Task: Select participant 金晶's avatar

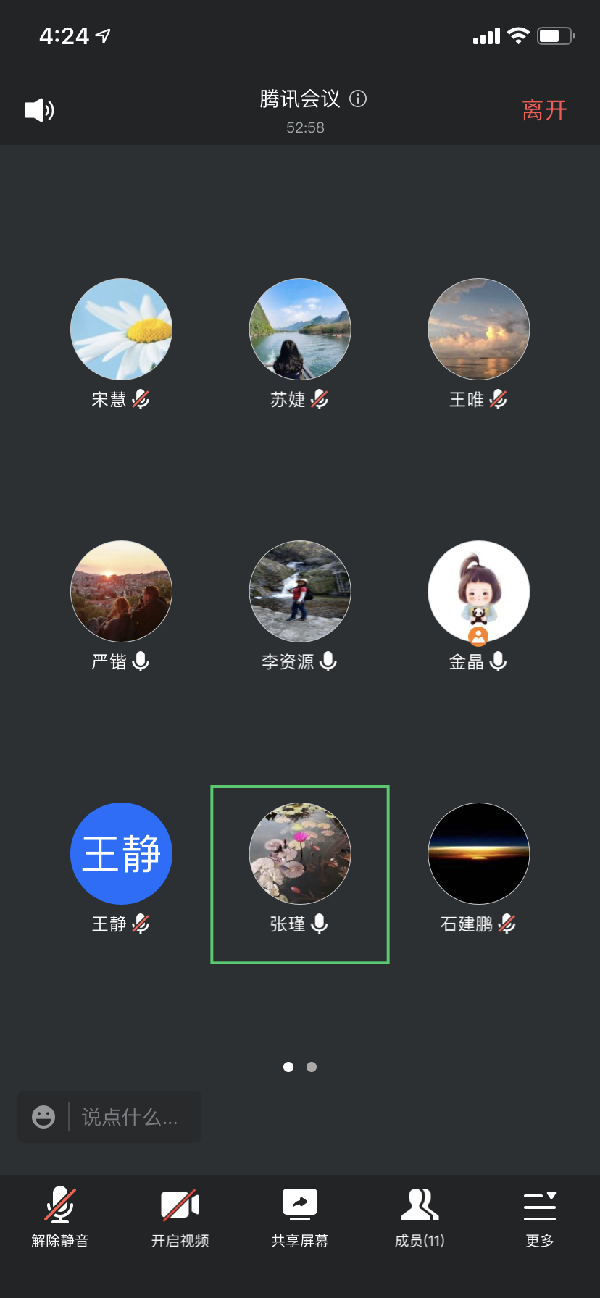Action: [479, 591]
